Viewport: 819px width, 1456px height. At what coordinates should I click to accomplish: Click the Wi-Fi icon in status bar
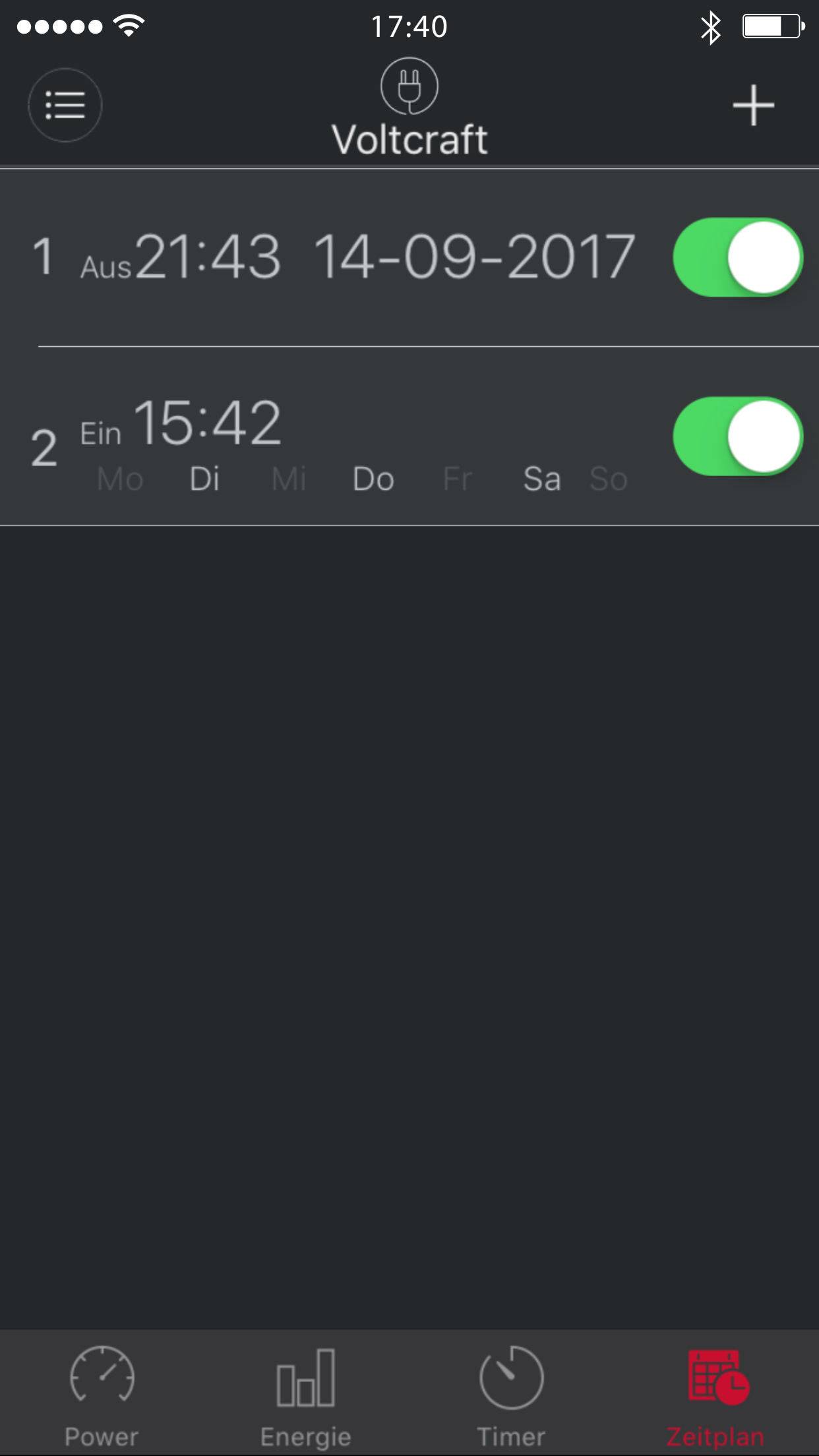click(129, 25)
